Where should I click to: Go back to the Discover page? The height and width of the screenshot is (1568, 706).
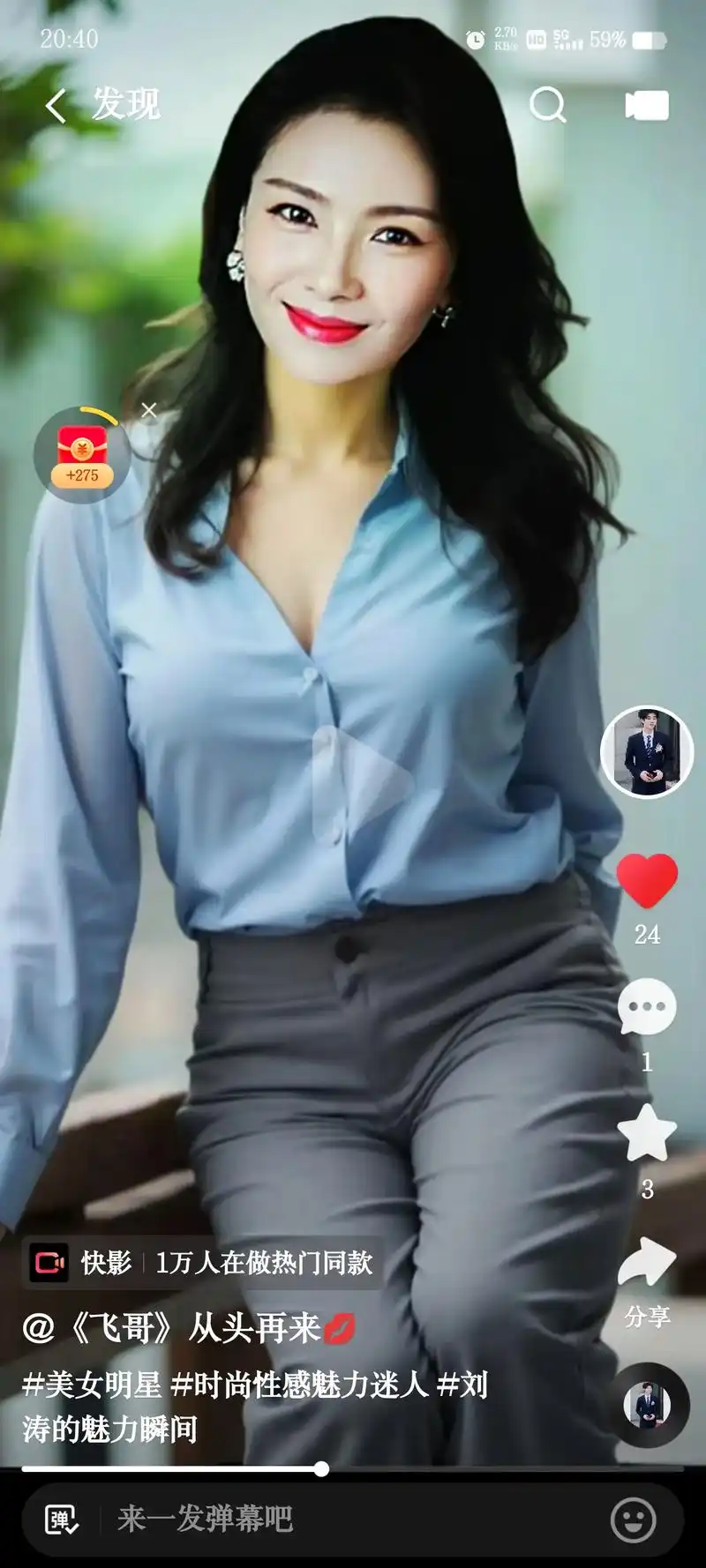[x=56, y=106]
